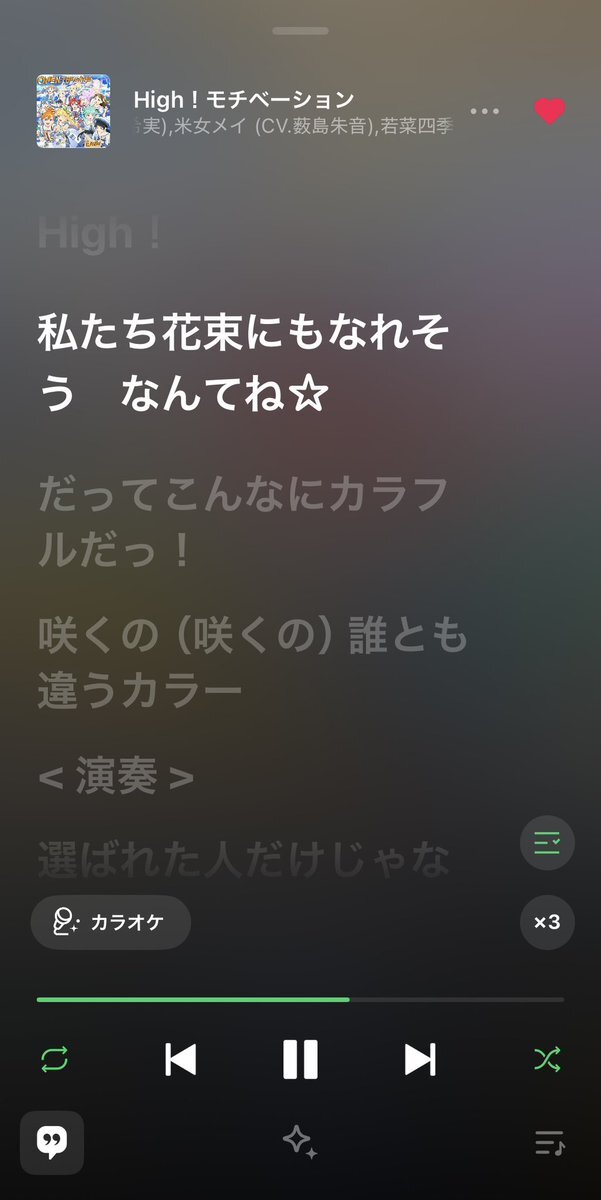
Task: Jump to the lyric line 咲くの (咲くの) 誰とも違うカラー
Action: pos(252,662)
